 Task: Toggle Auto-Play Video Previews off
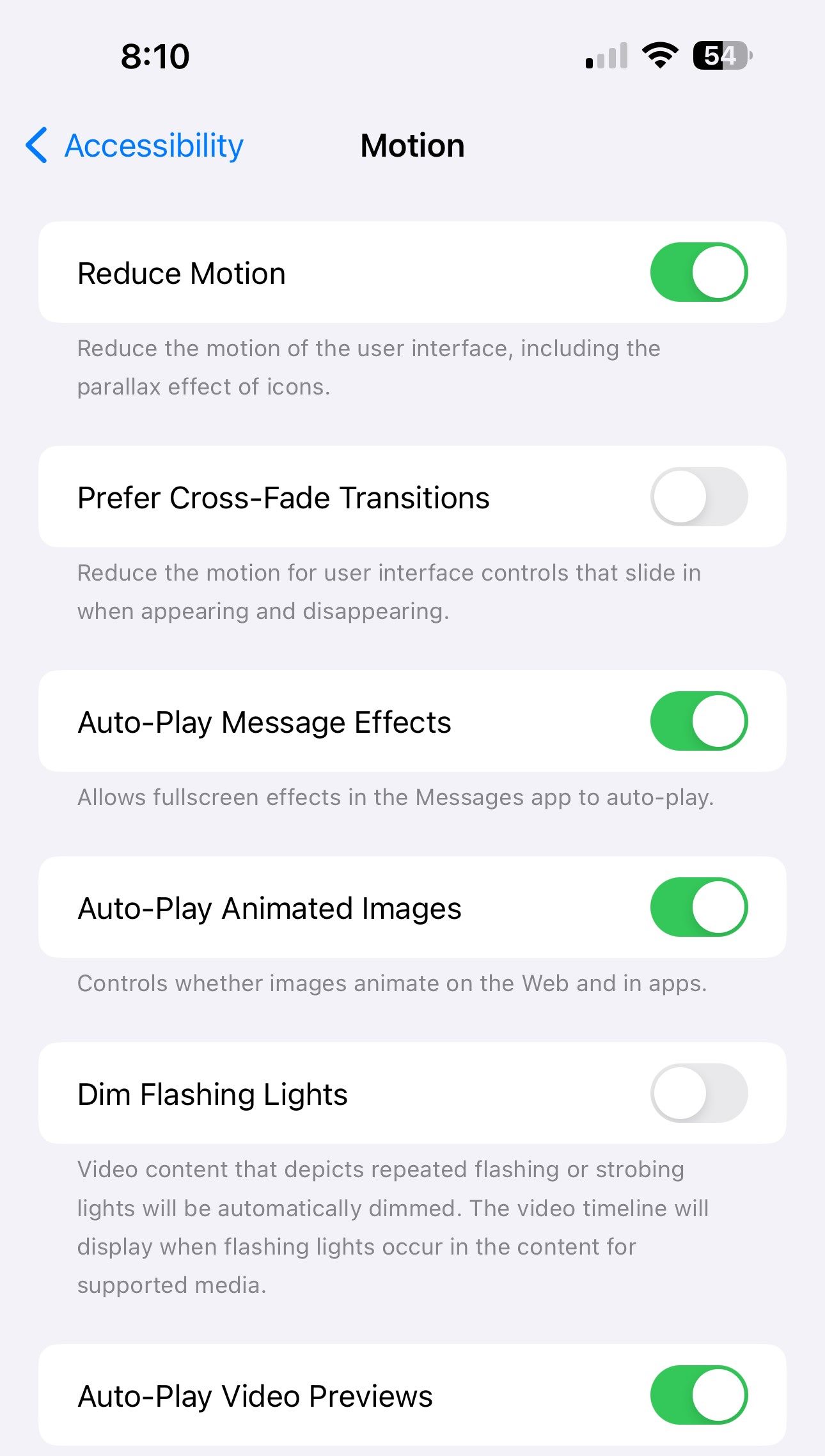pos(698,1395)
